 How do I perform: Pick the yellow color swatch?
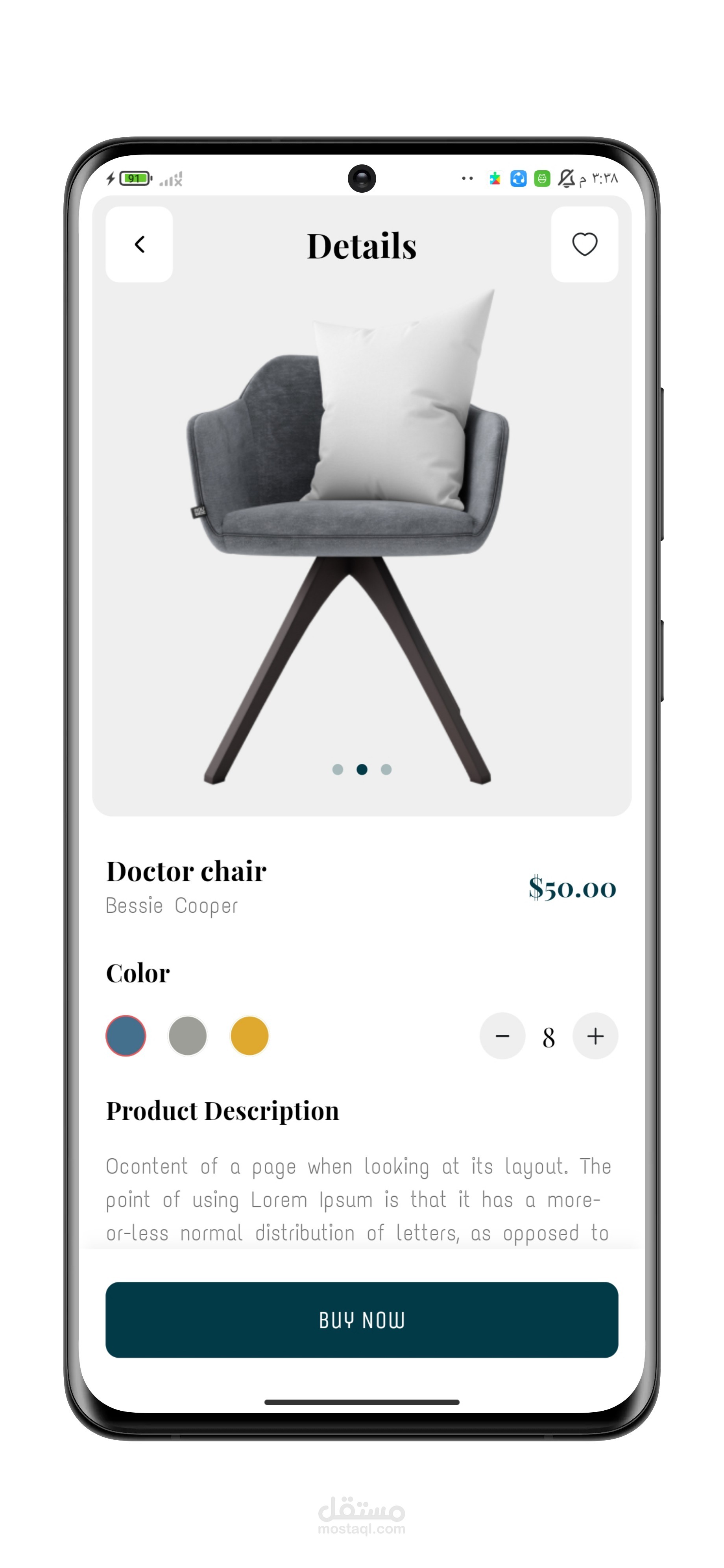click(249, 1036)
